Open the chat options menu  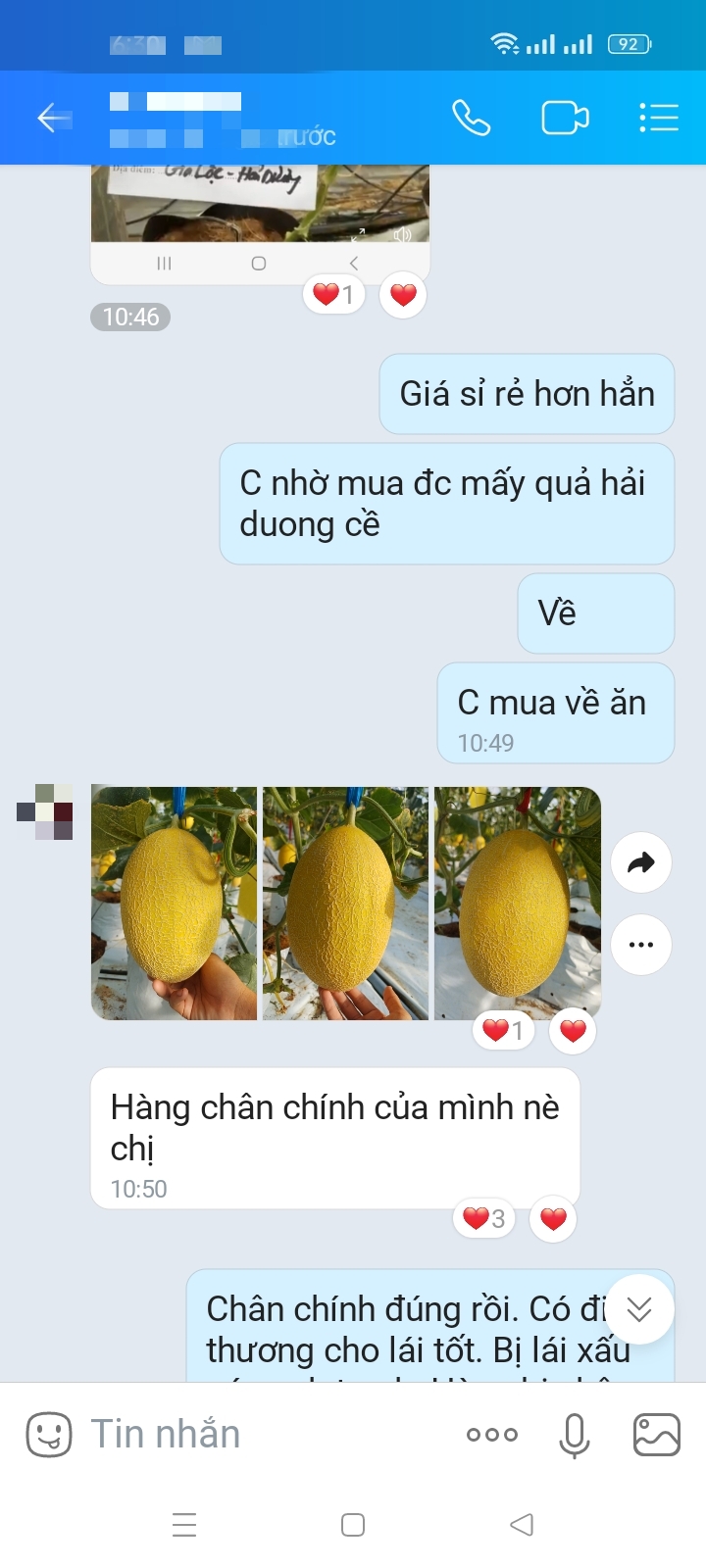(x=659, y=119)
